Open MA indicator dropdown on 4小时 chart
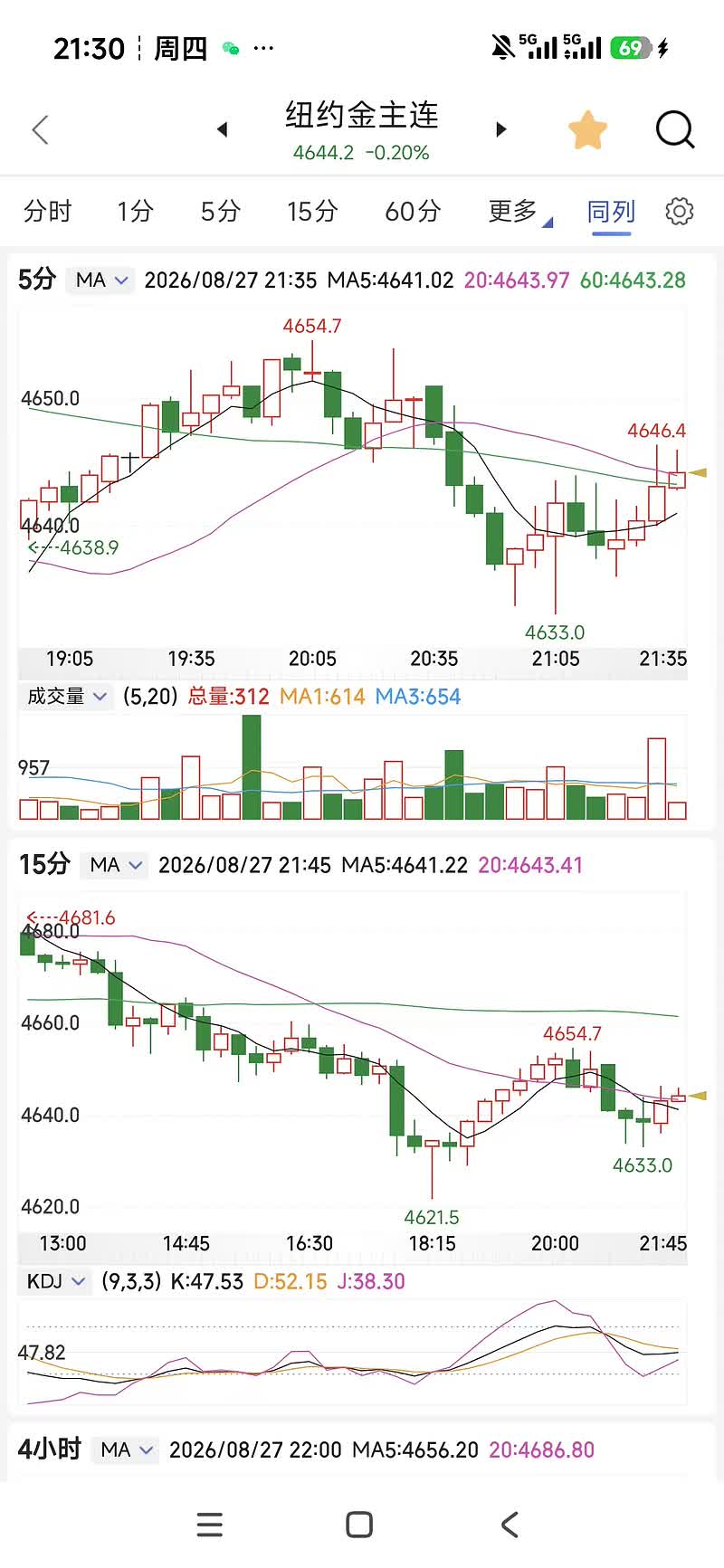Image resolution: width=724 pixels, height=1568 pixels. click(x=125, y=1449)
